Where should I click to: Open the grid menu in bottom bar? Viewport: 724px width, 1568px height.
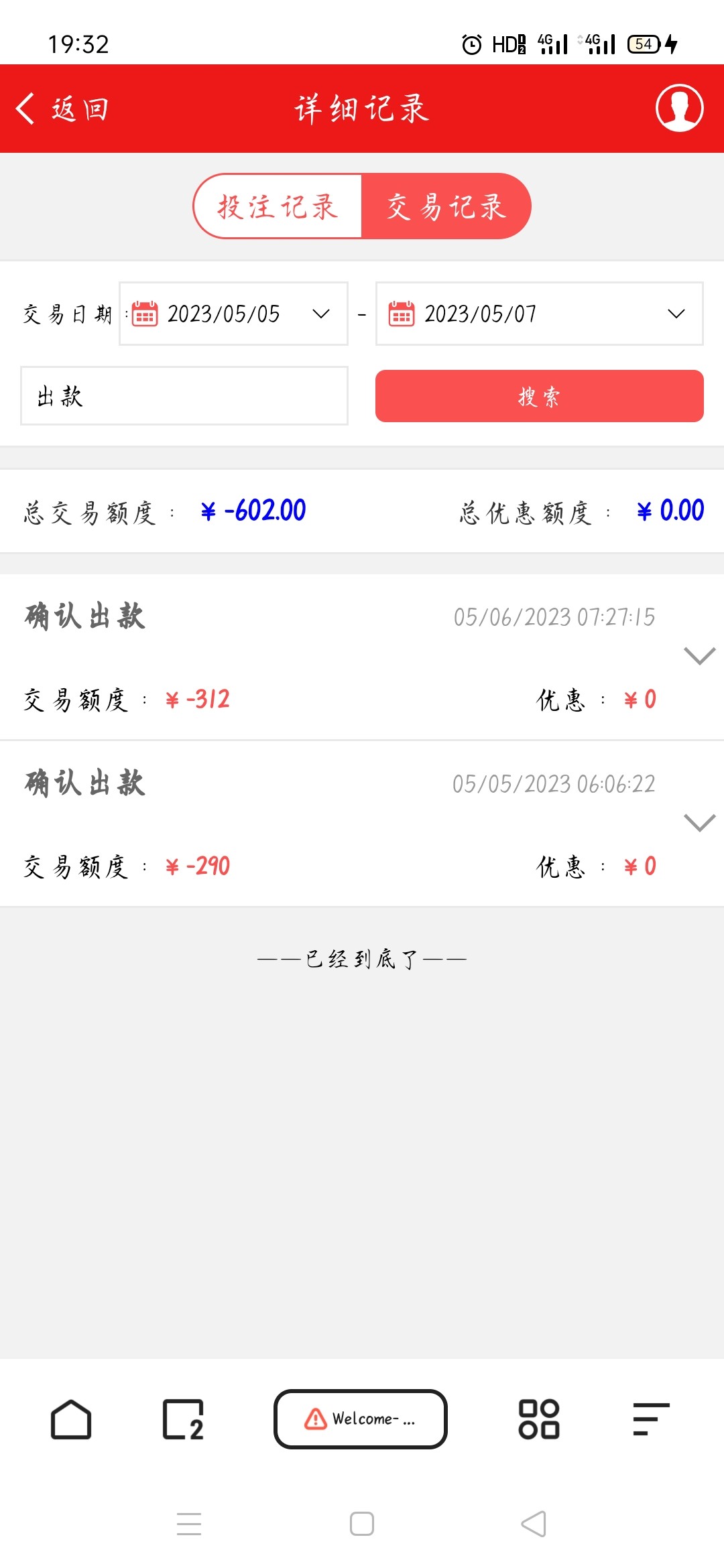pyautogui.click(x=540, y=1417)
